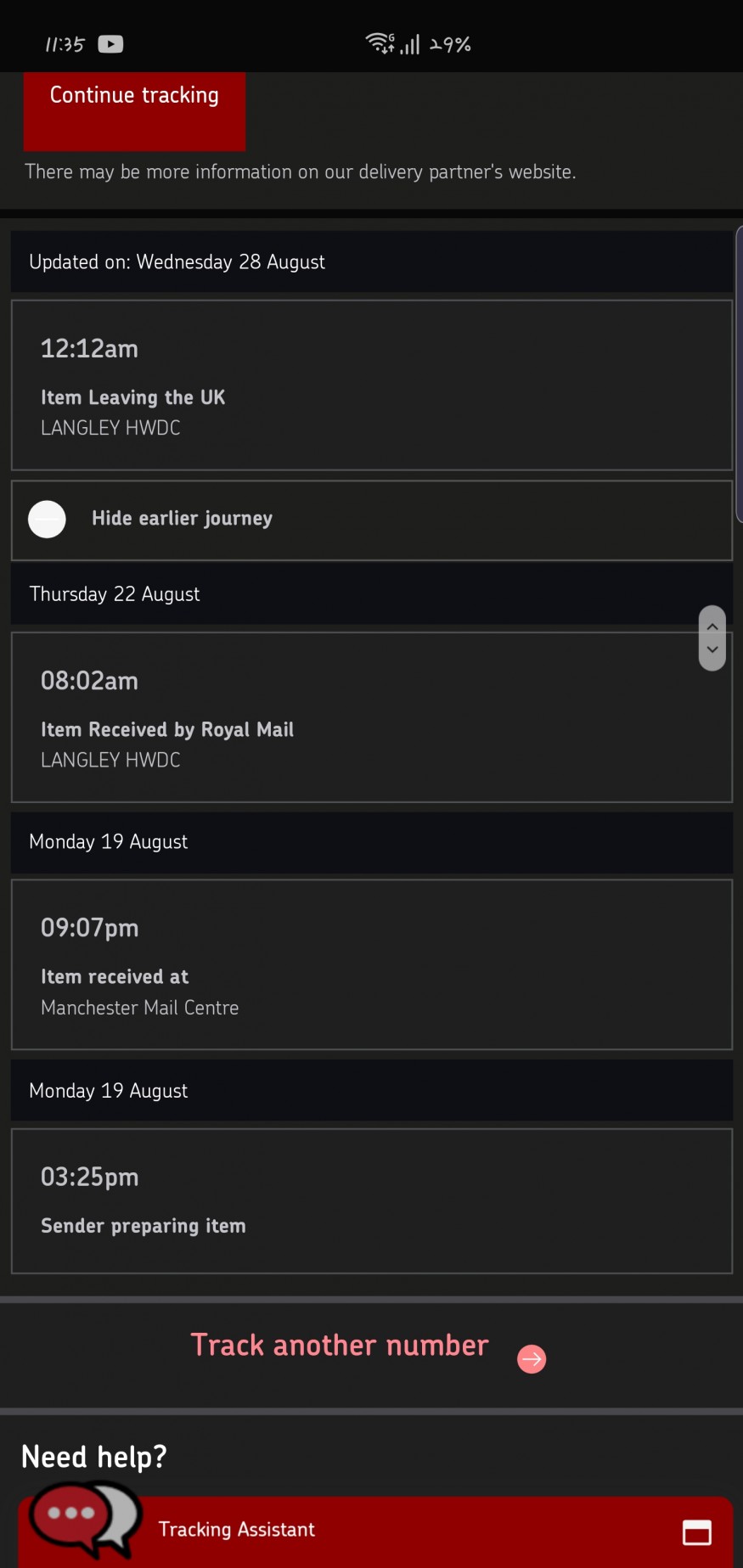Image resolution: width=743 pixels, height=1568 pixels.
Task: Expand the Tracking Assistant window icon
Action: pyautogui.click(x=697, y=1532)
